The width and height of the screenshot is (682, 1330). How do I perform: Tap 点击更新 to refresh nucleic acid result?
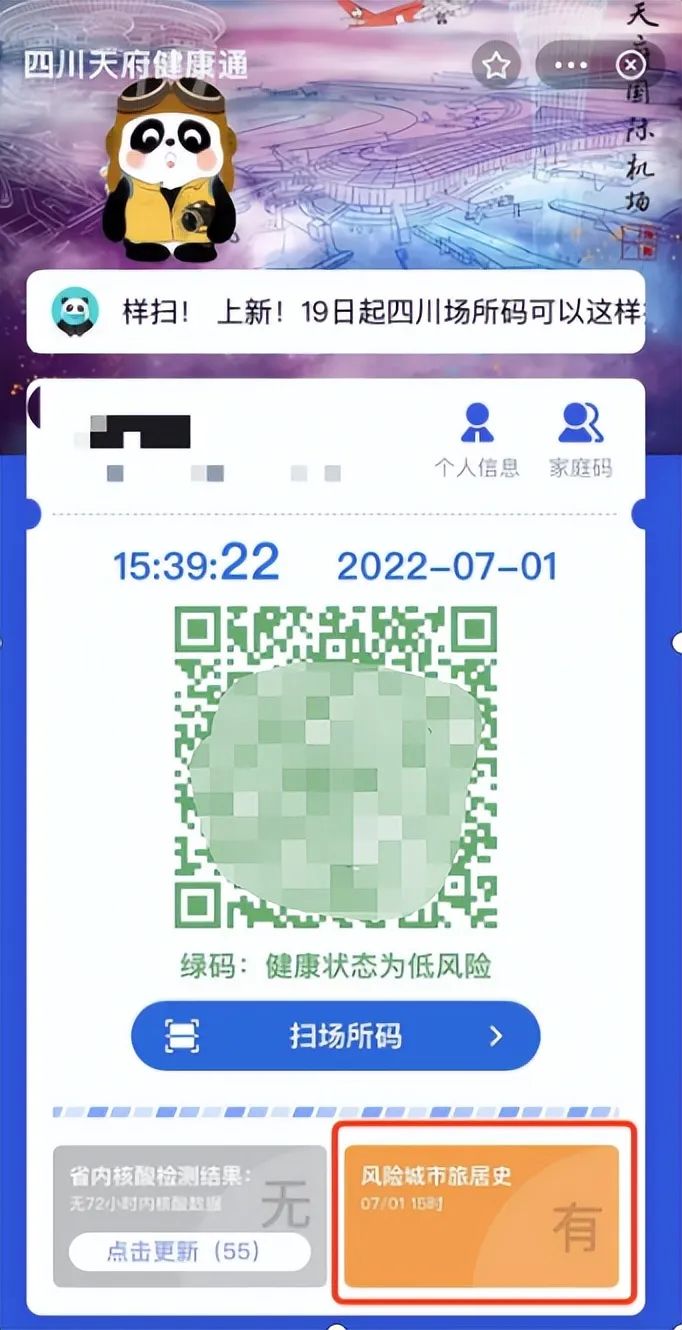[189, 1252]
